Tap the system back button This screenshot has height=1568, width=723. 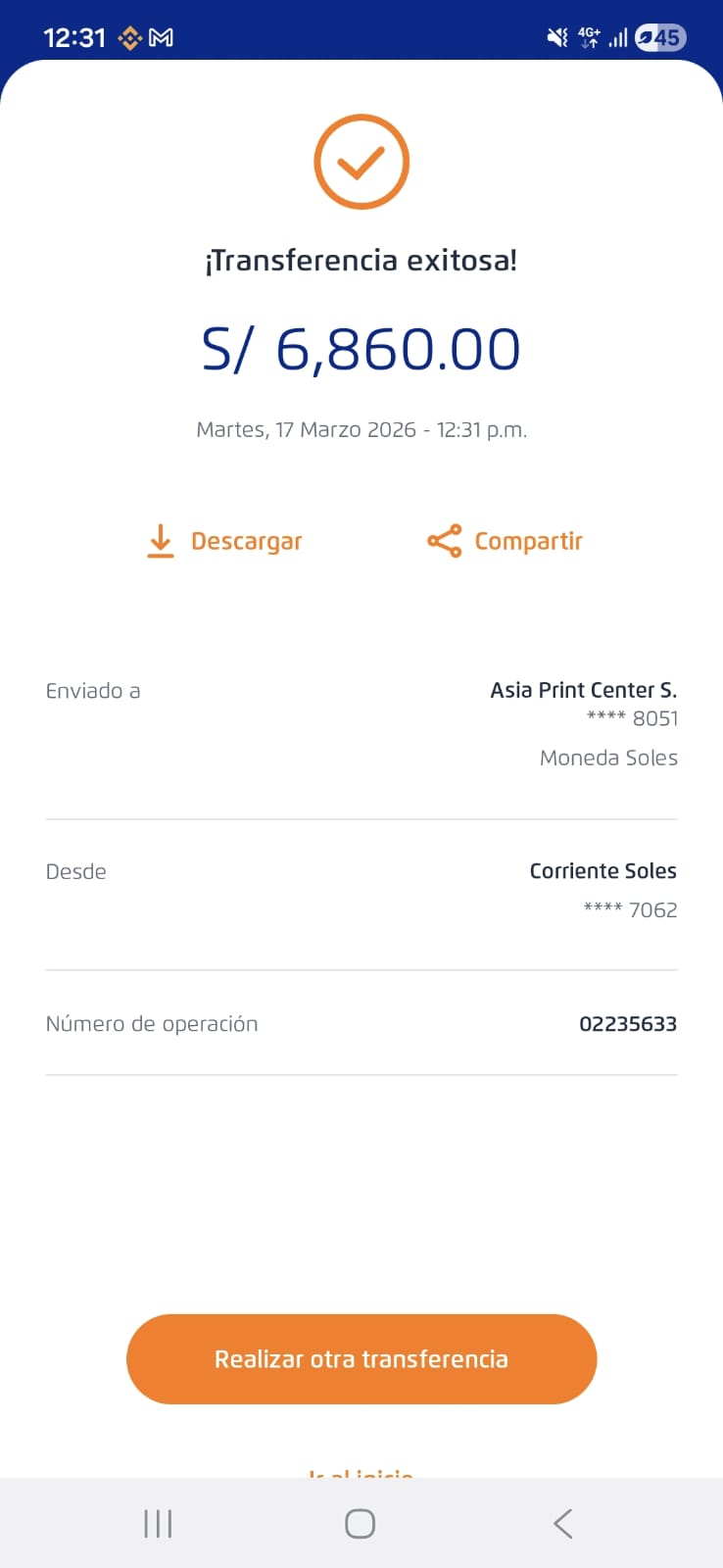(x=562, y=1524)
